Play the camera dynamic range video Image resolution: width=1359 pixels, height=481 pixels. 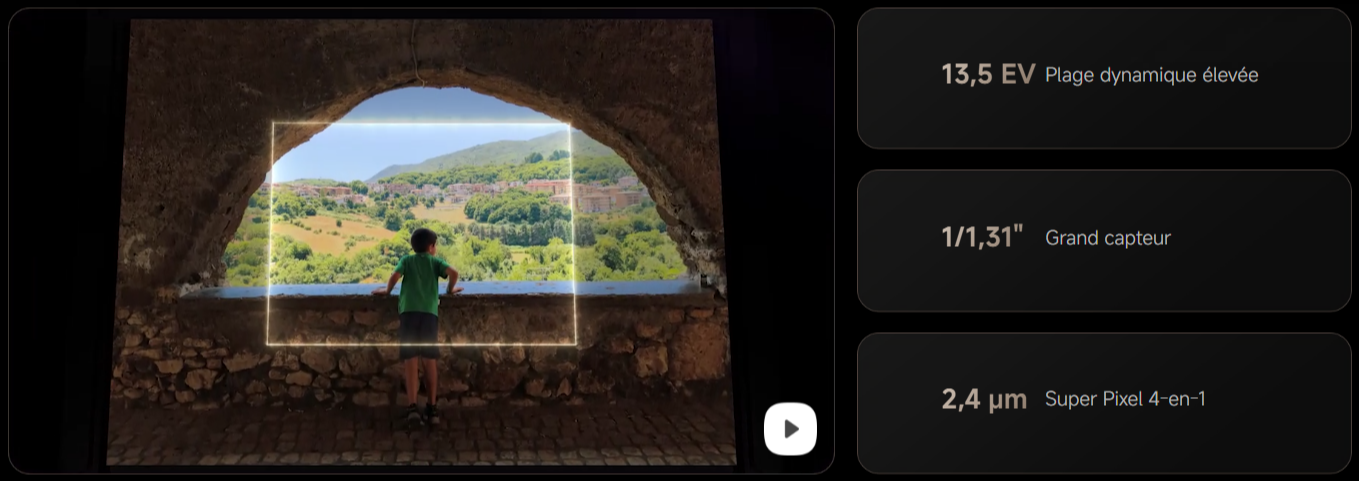point(790,429)
